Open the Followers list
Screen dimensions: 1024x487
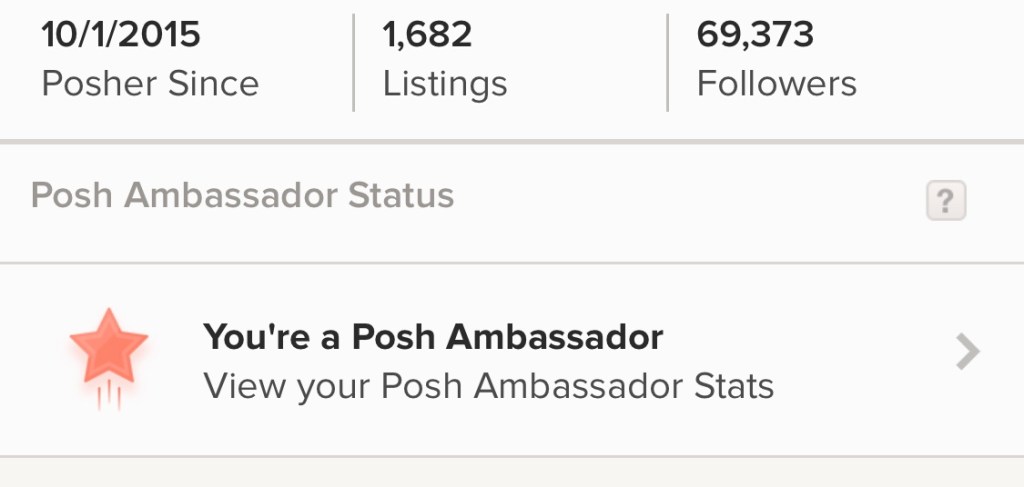(776, 58)
